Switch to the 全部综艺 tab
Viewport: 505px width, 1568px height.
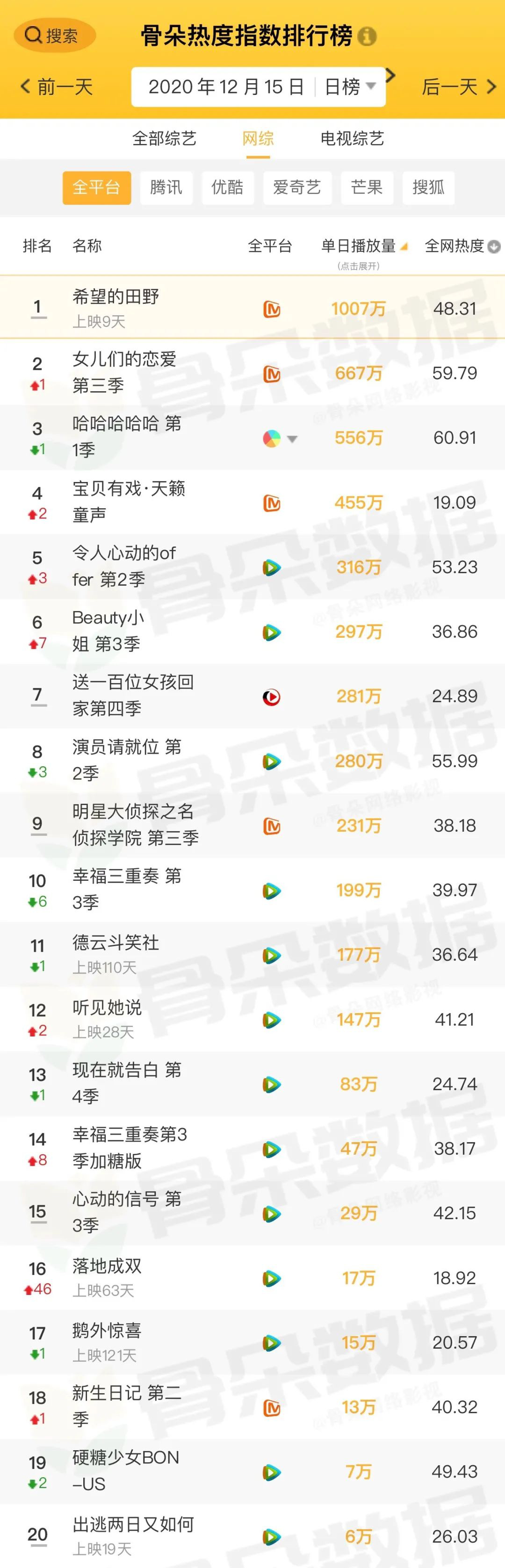165,139
